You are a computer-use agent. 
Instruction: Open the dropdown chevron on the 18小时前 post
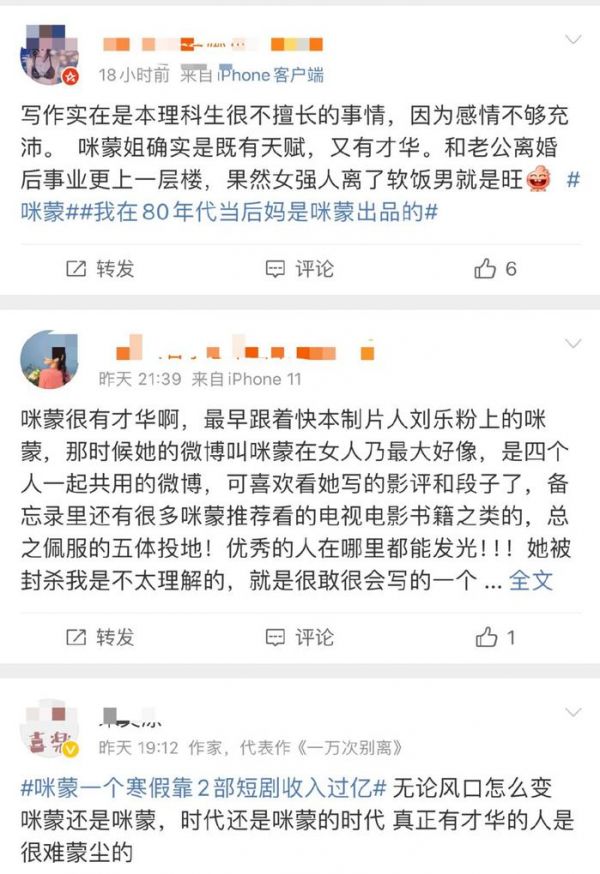tap(573, 40)
